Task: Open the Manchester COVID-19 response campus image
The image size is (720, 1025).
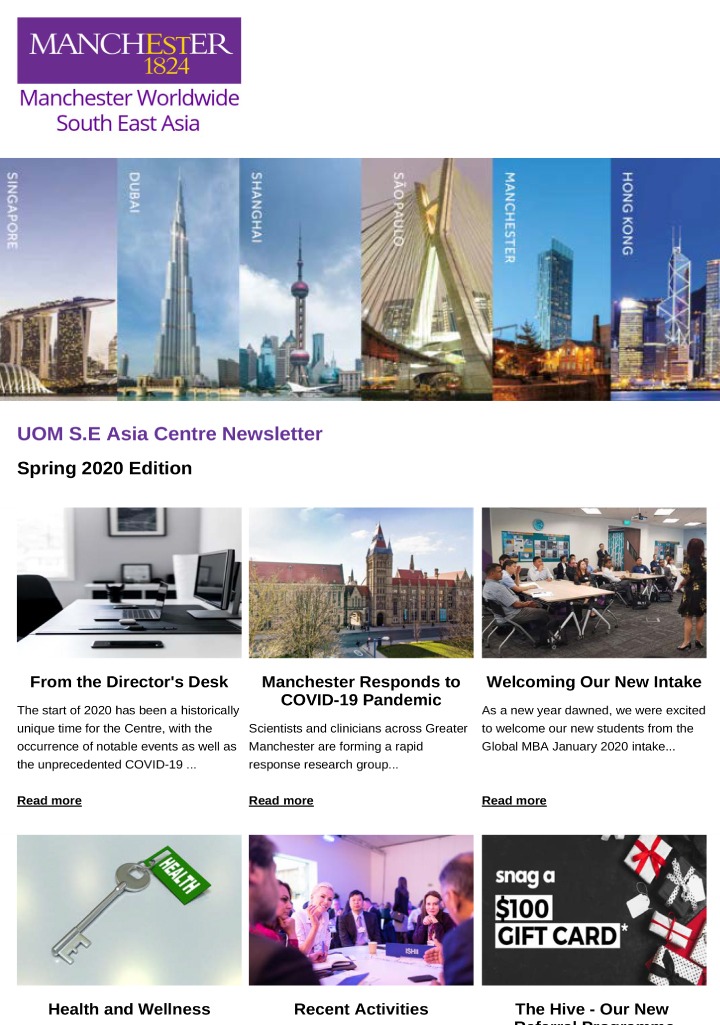Action: [361, 582]
